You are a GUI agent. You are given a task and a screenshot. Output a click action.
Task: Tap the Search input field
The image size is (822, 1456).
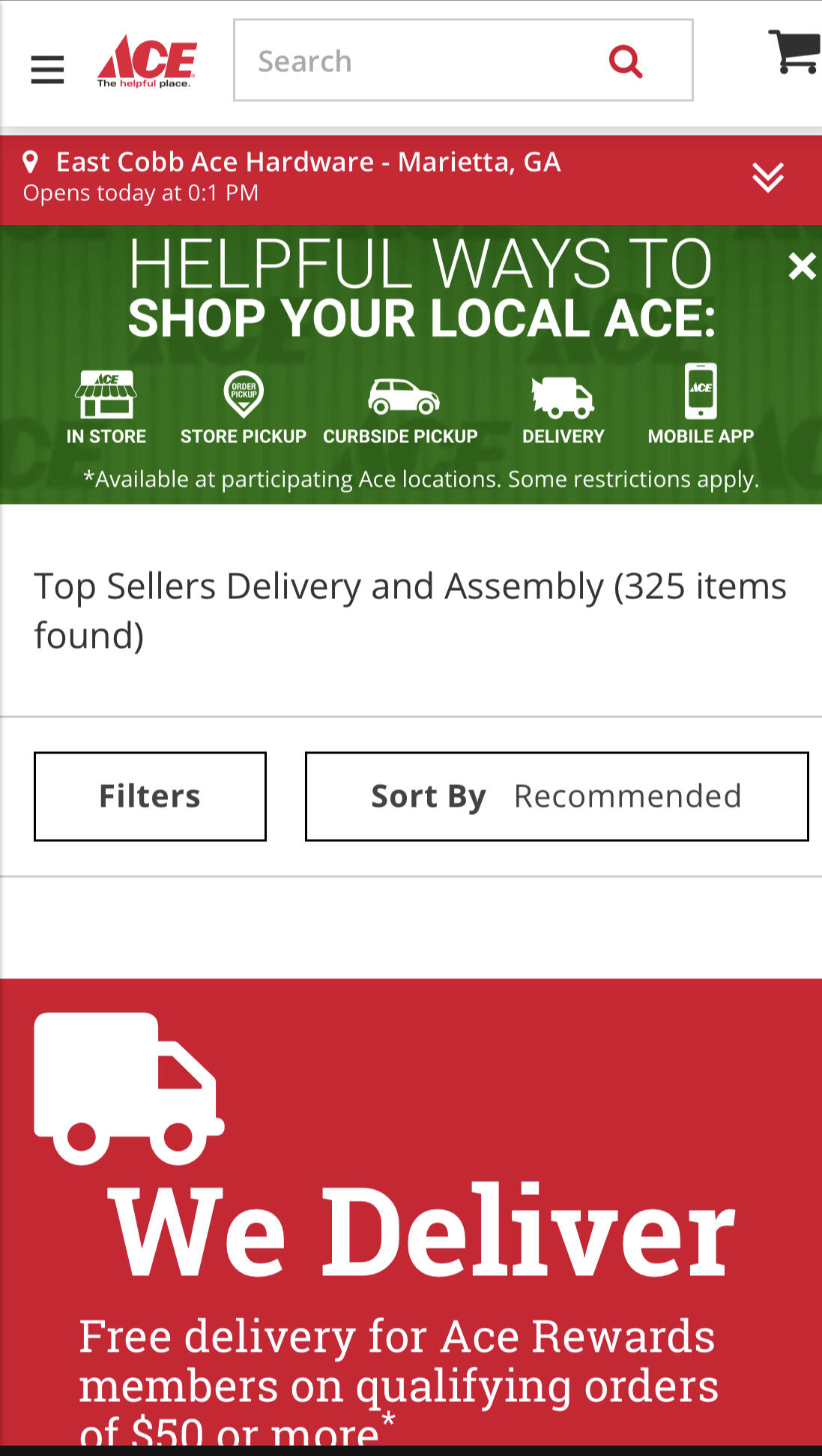click(x=420, y=61)
